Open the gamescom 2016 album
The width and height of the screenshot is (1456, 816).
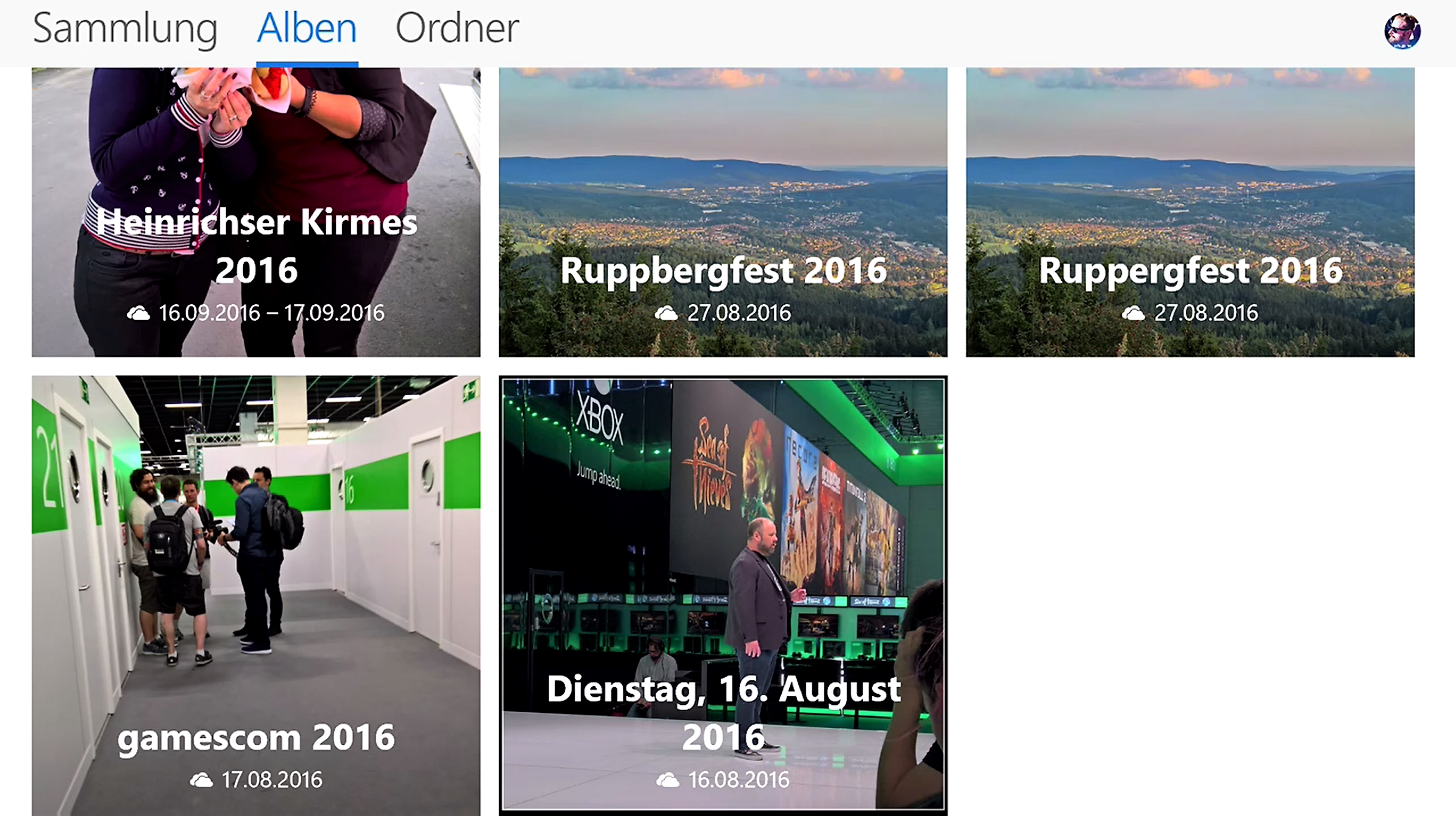[x=255, y=593]
